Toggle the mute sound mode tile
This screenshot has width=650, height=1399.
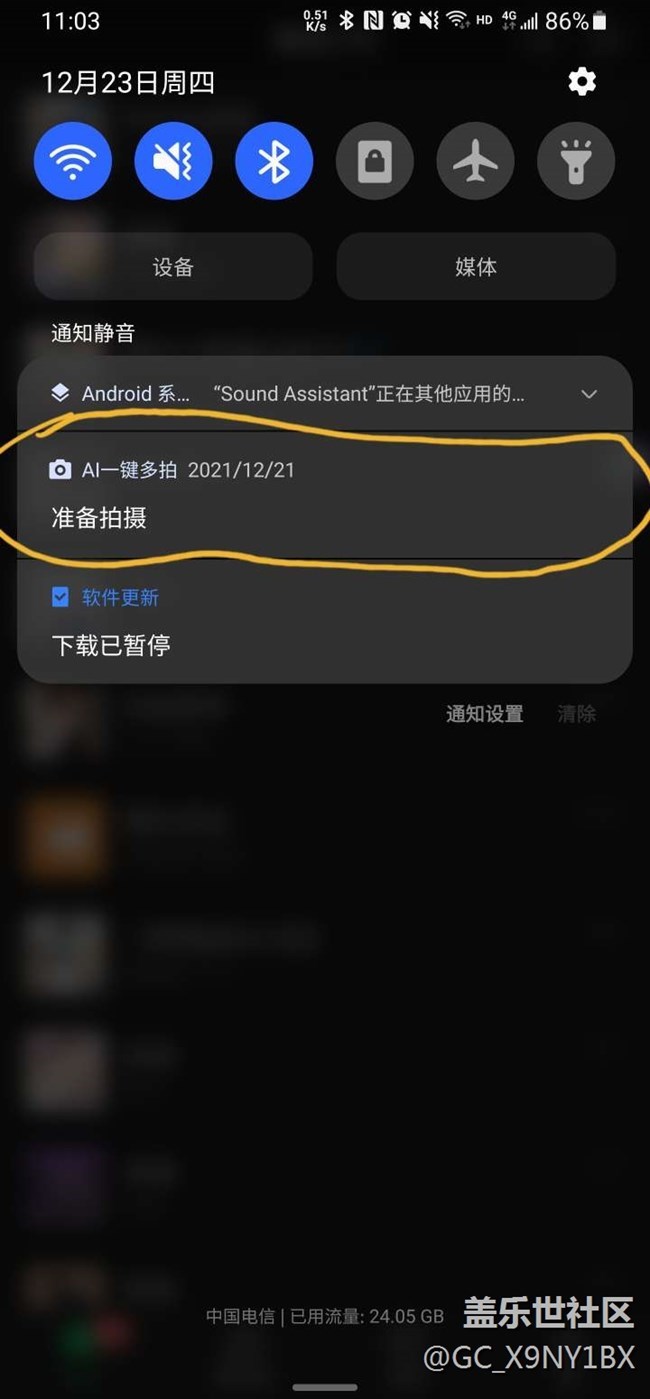(173, 161)
